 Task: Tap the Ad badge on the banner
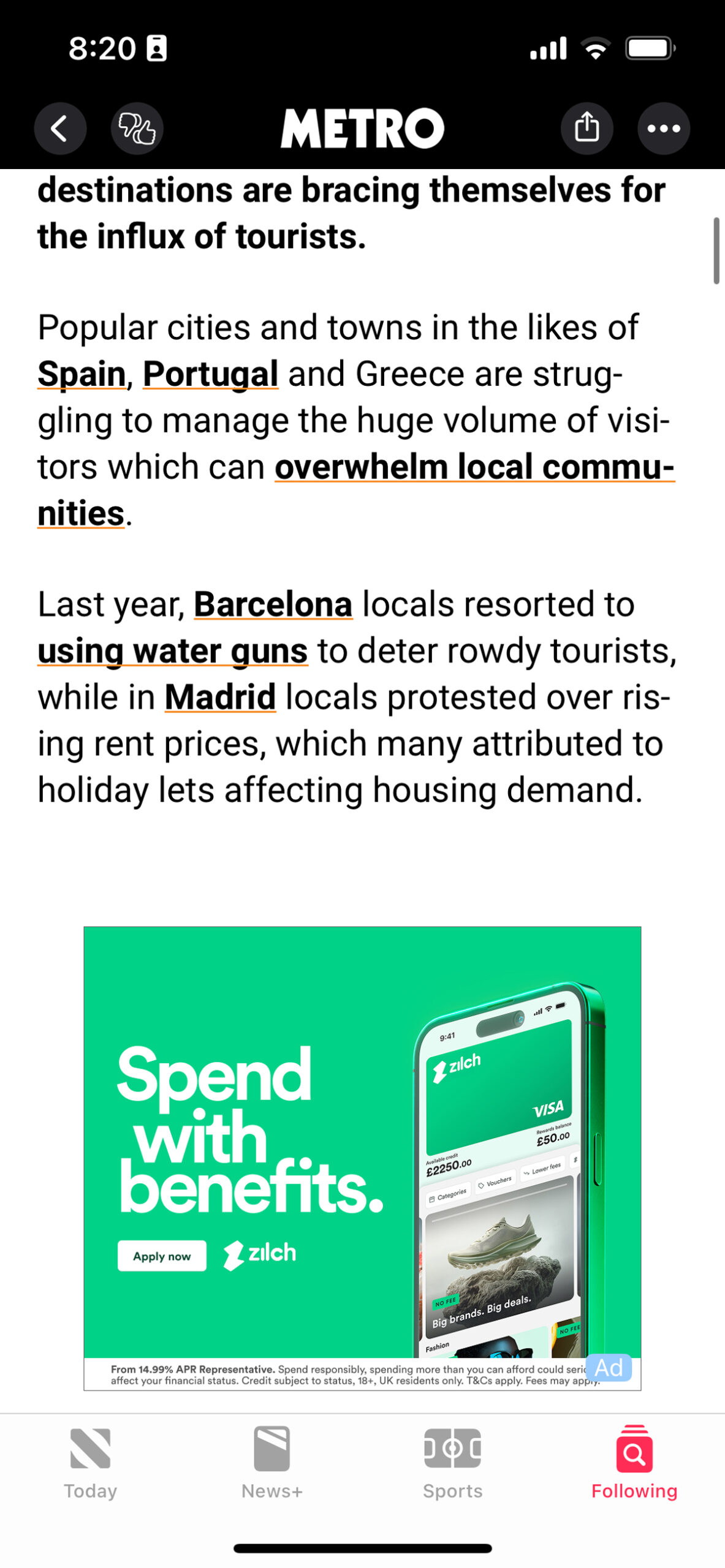[608, 1367]
